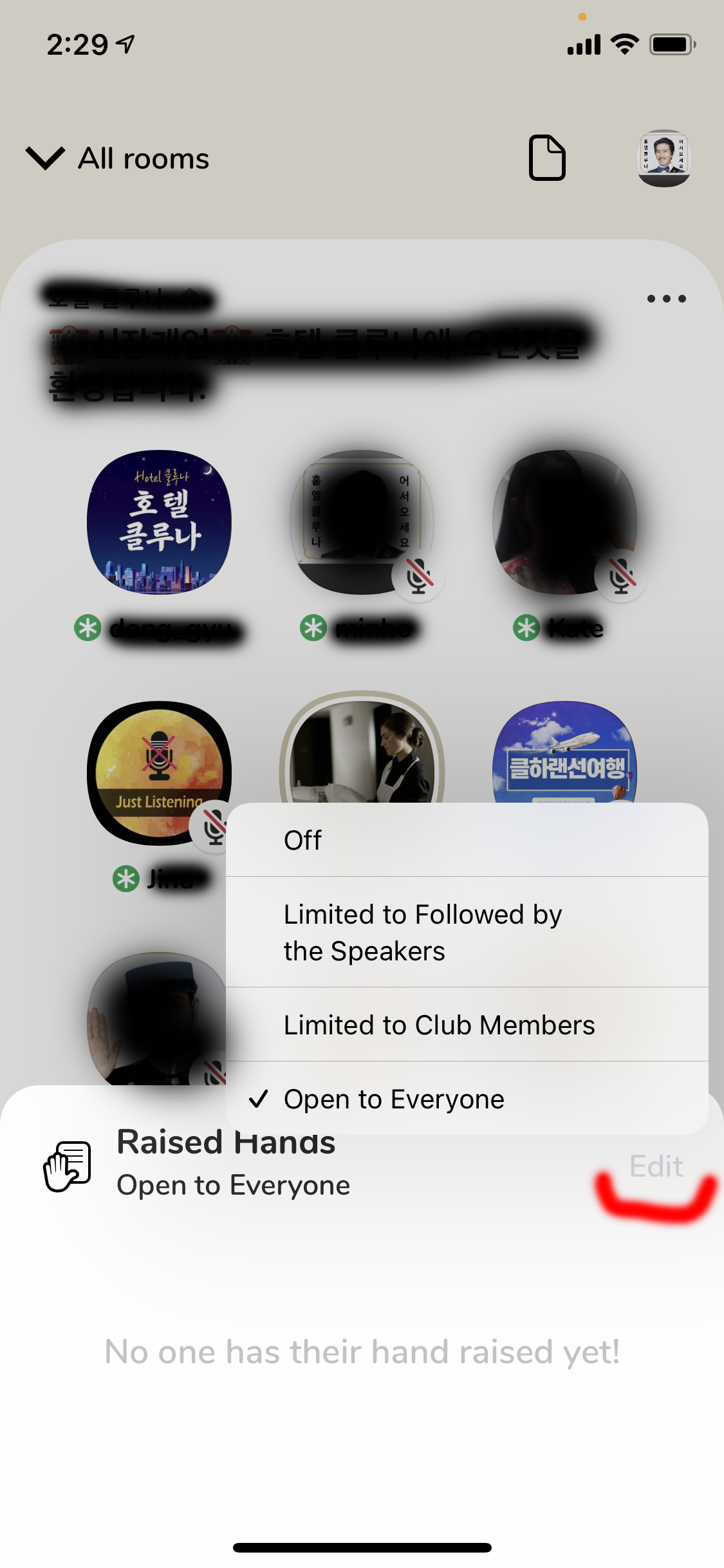Viewport: 724px width, 1568px height.
Task: Click the three-dot room options menu
Action: (x=665, y=298)
